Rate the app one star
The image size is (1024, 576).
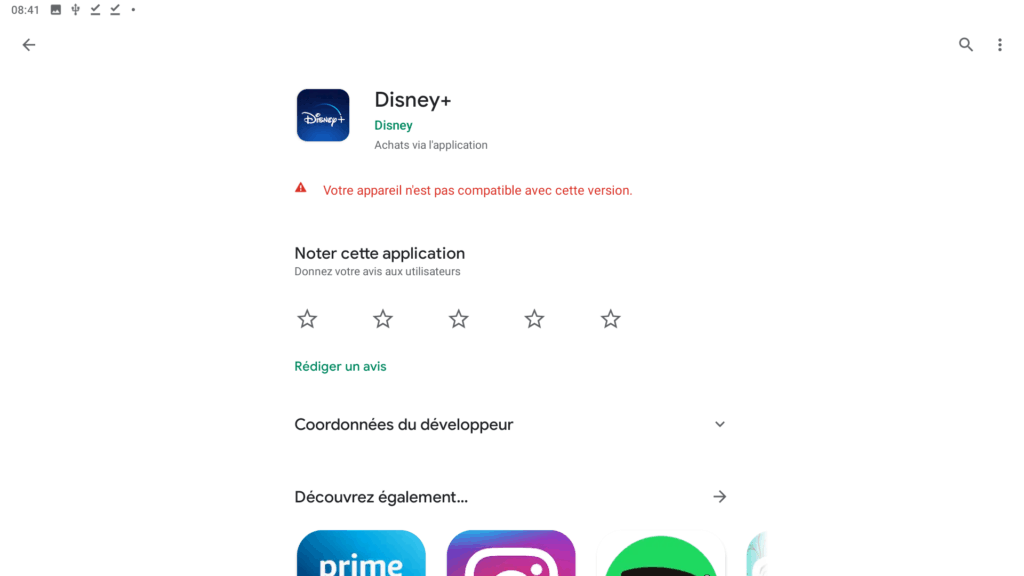click(307, 319)
